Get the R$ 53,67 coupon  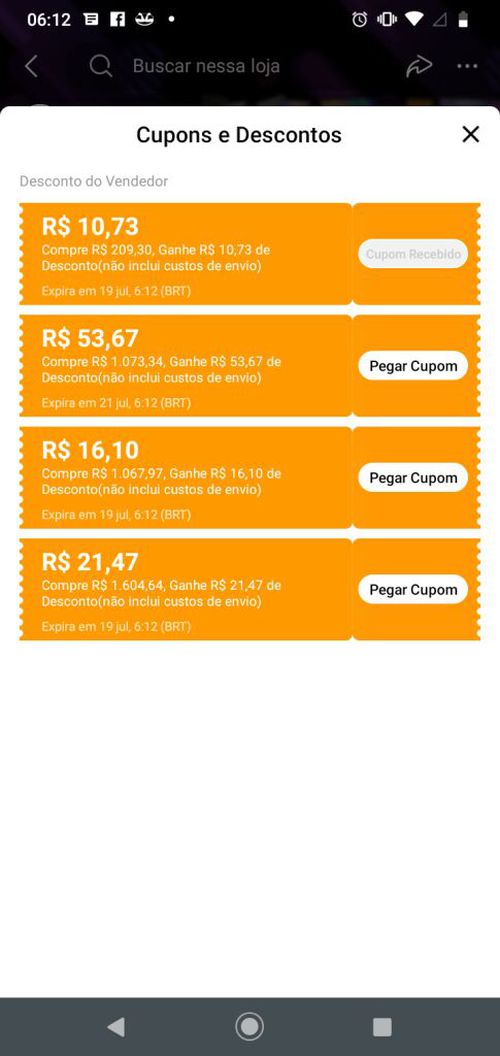[x=413, y=366]
